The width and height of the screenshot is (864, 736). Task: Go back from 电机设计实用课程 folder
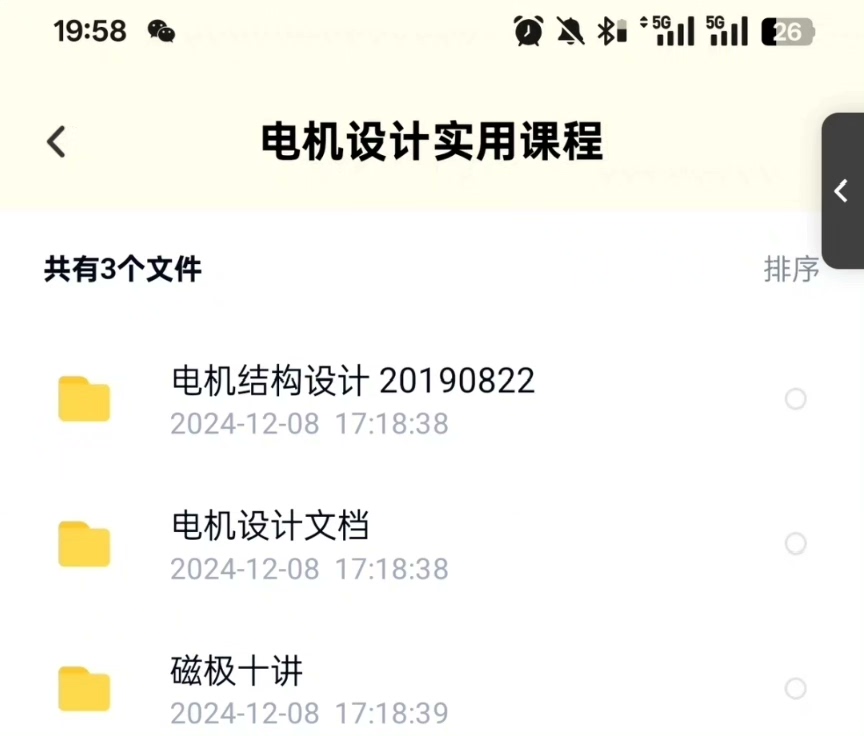[57, 142]
